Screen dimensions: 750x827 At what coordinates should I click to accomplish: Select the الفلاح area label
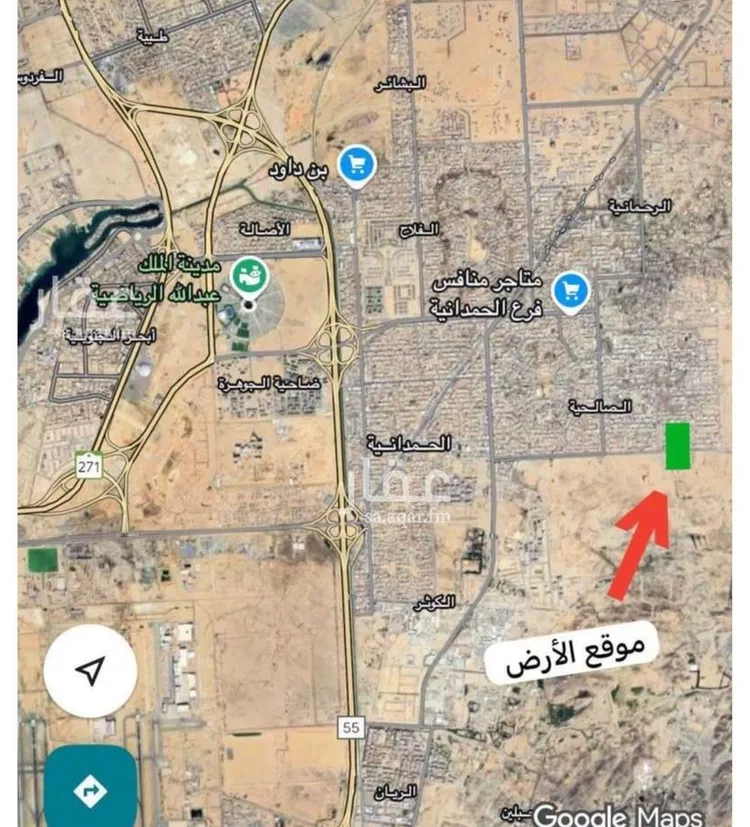[421, 228]
